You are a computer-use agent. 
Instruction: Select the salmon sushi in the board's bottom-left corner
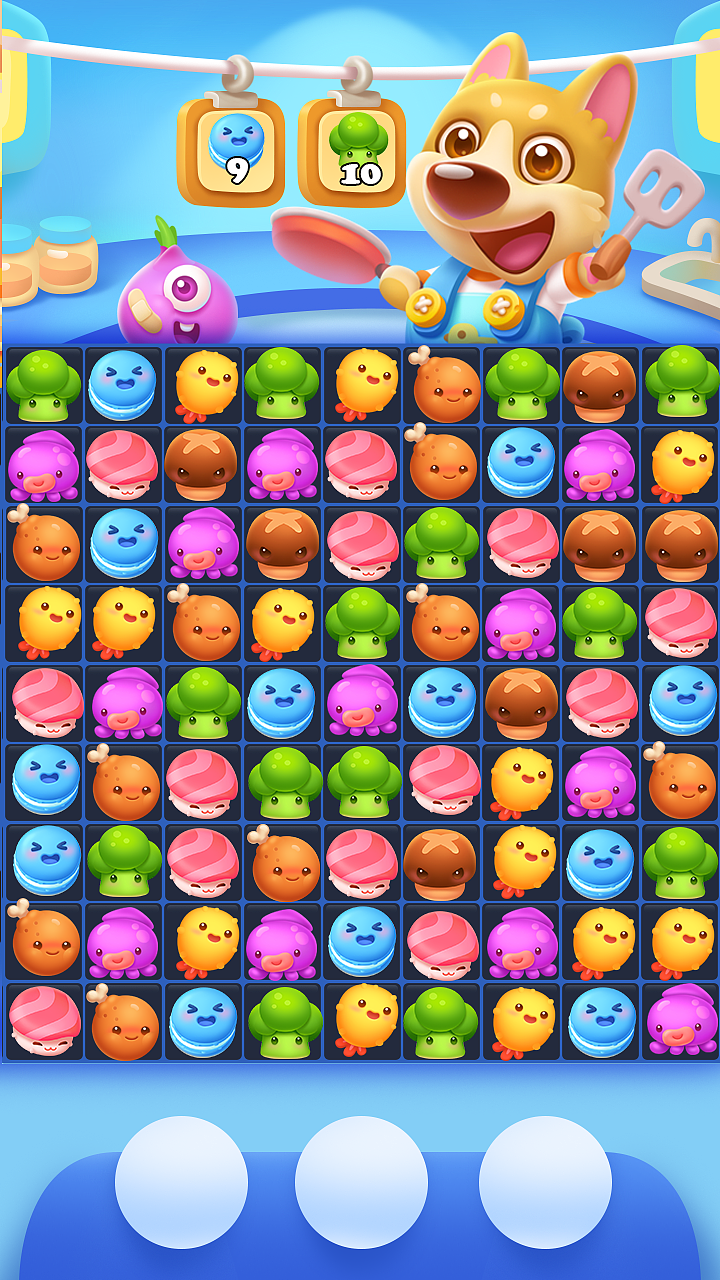44,1021
